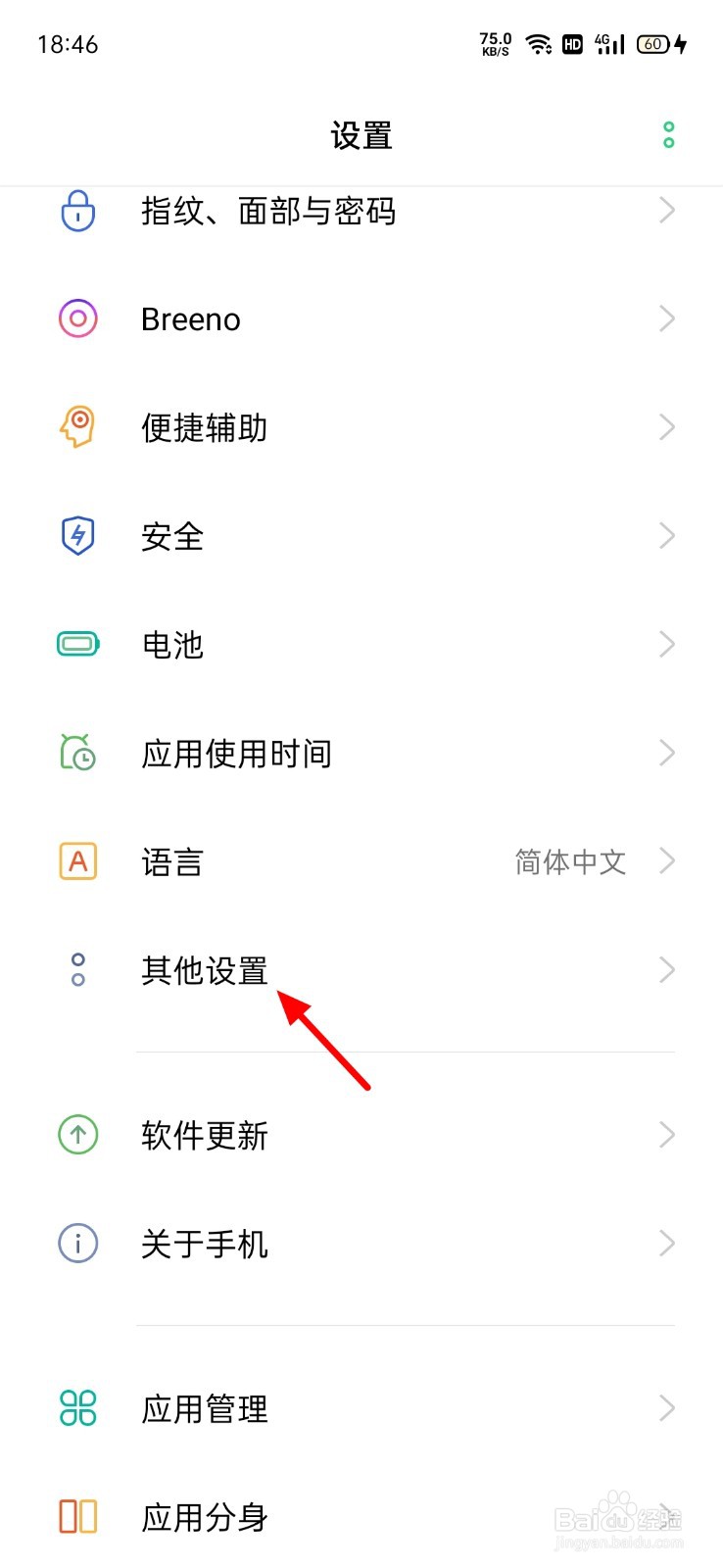
Task: Open the 电池 battery icon
Action: point(77,644)
